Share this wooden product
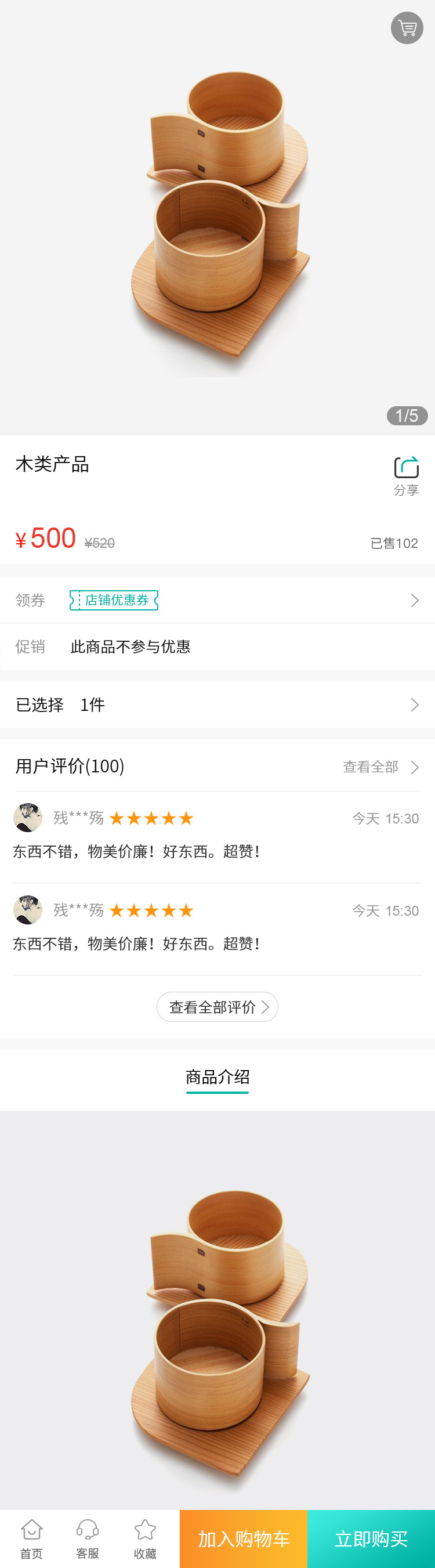435x1568 pixels. coord(406,475)
